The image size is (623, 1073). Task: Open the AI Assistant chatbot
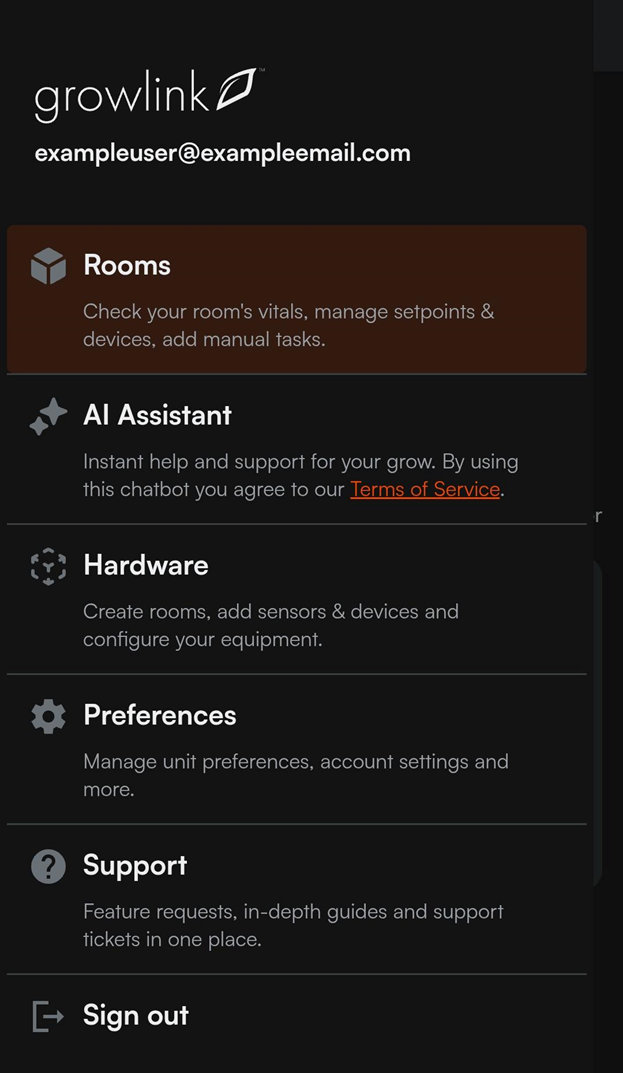[x=296, y=450]
